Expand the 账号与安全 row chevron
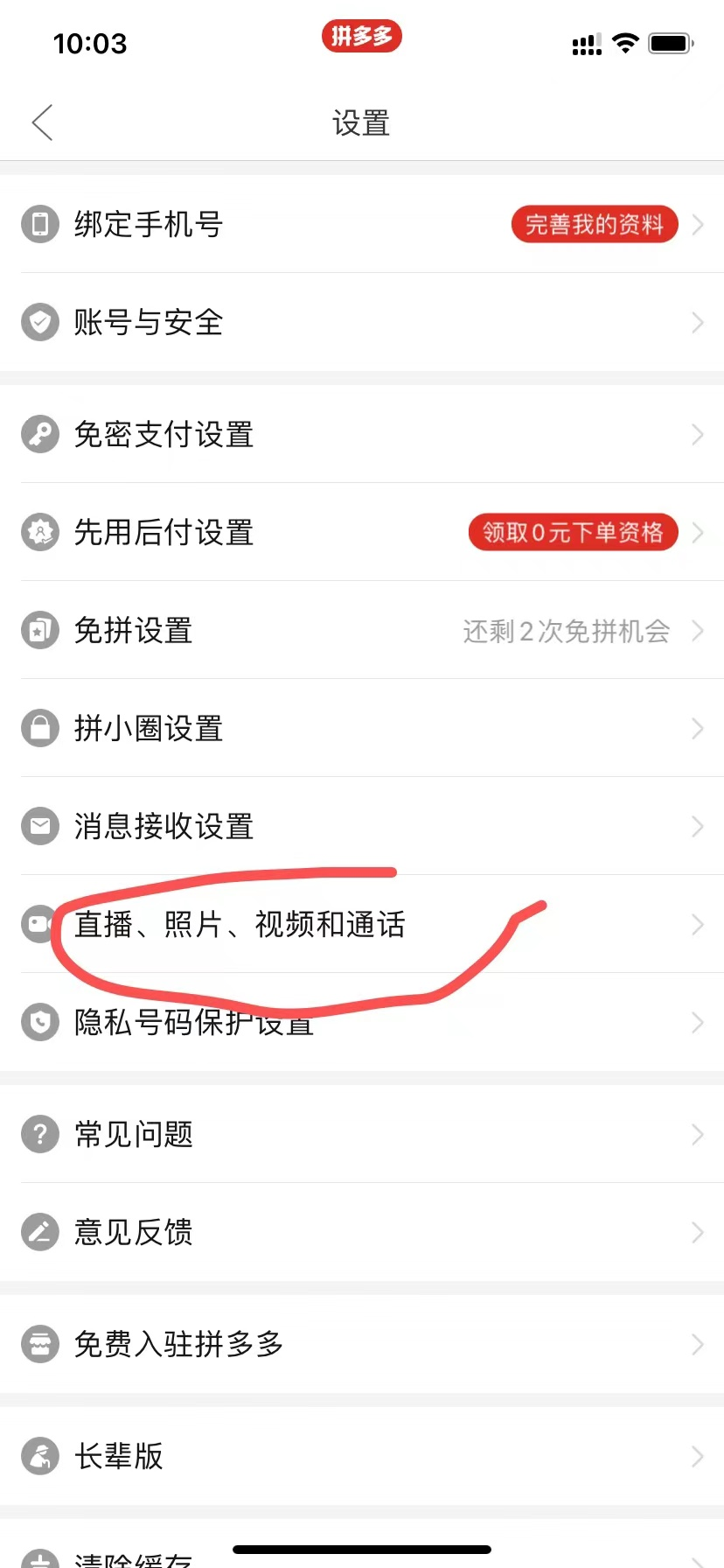Screen dimensions: 724x1568 point(696,322)
